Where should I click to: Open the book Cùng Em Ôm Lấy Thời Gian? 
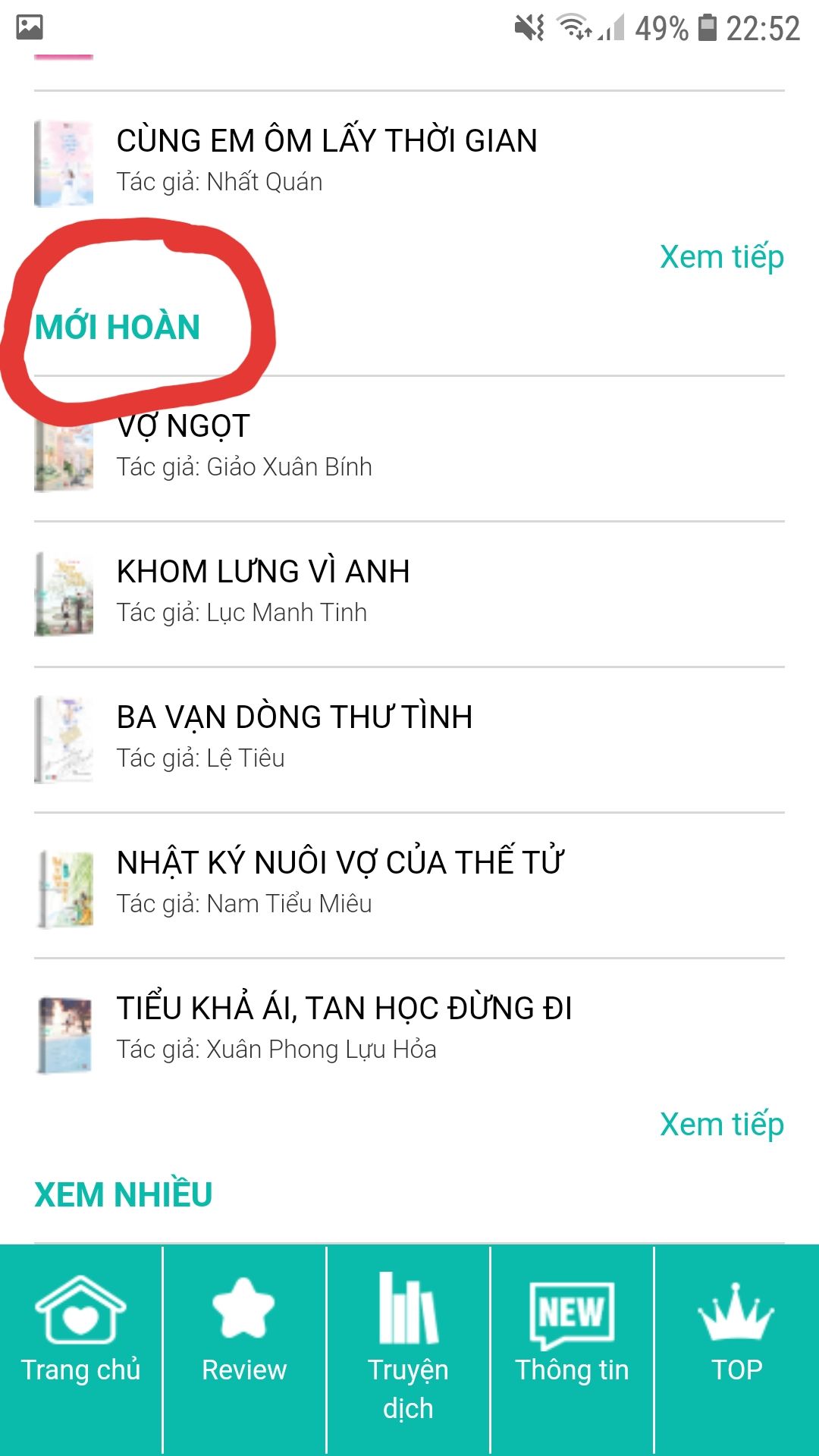(x=326, y=142)
